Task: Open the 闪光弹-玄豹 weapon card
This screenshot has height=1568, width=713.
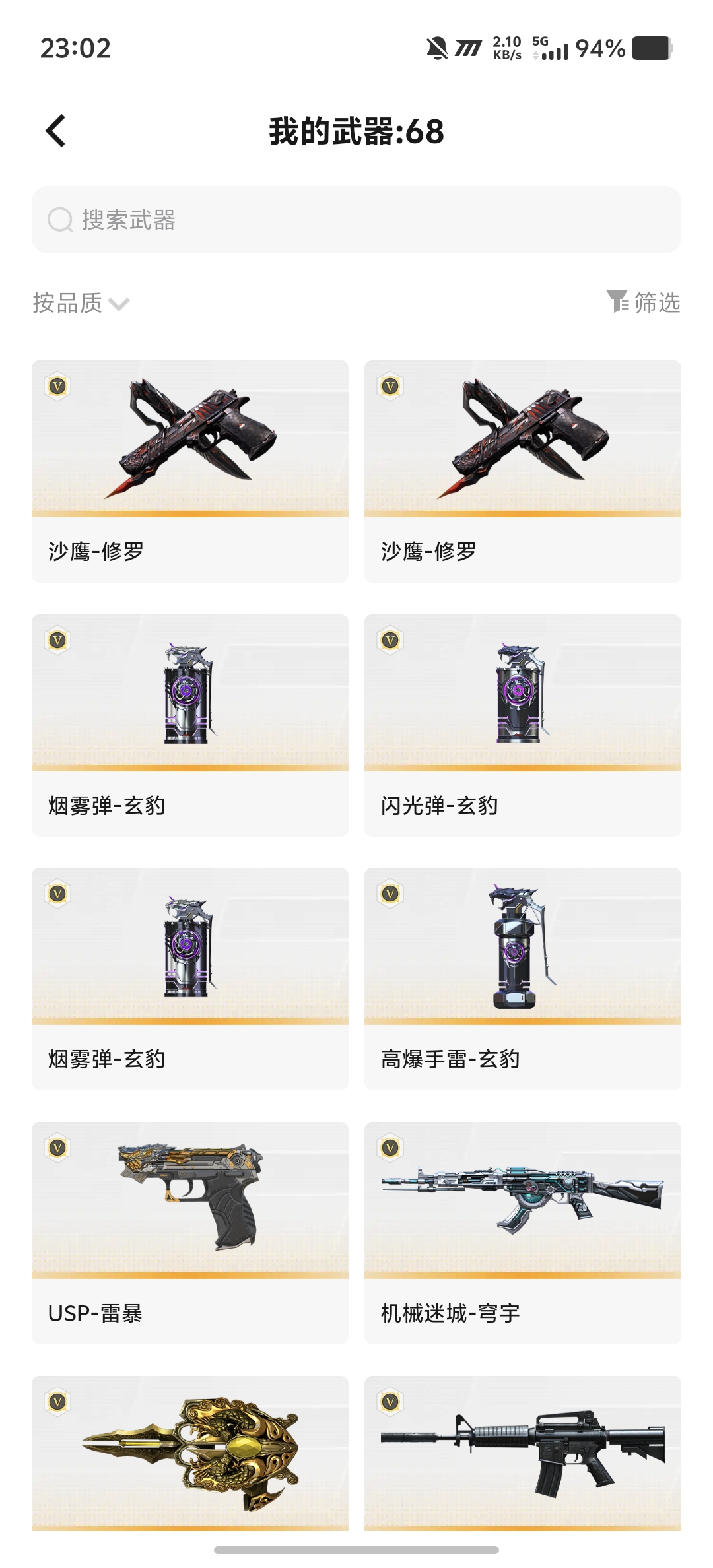Action: tap(522, 725)
